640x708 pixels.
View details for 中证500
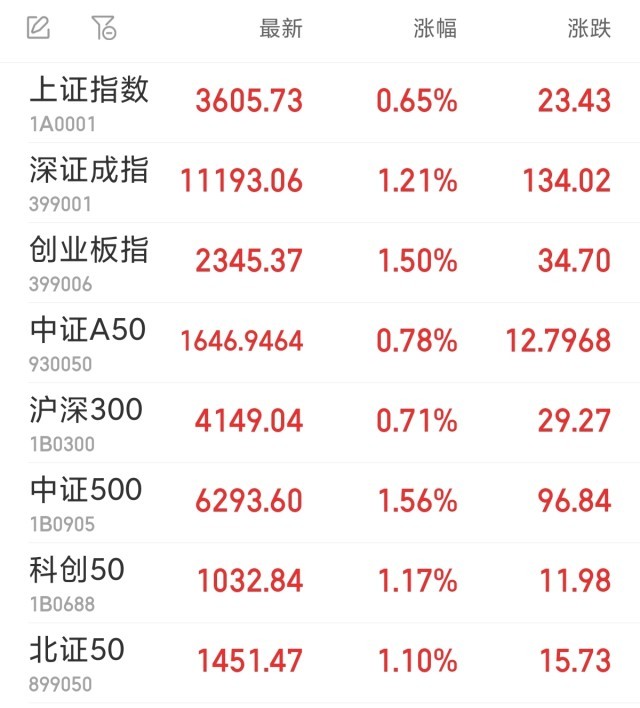pos(86,500)
